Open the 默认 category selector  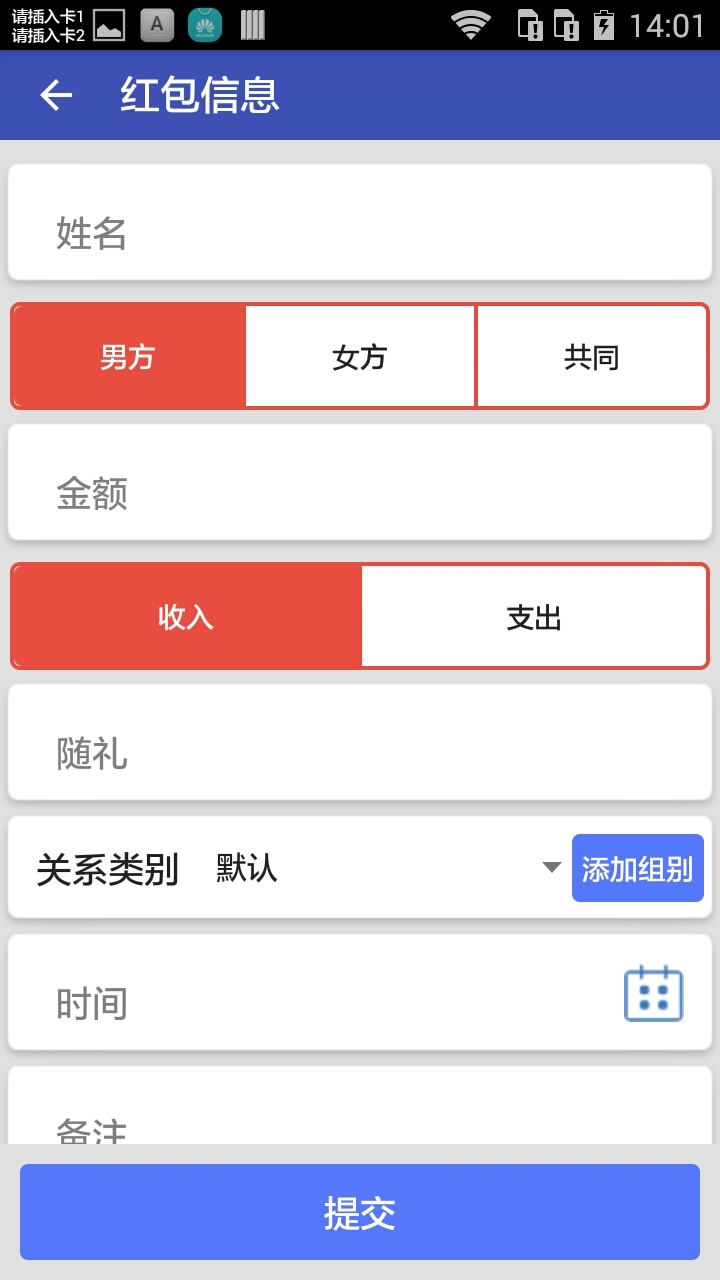243,868
